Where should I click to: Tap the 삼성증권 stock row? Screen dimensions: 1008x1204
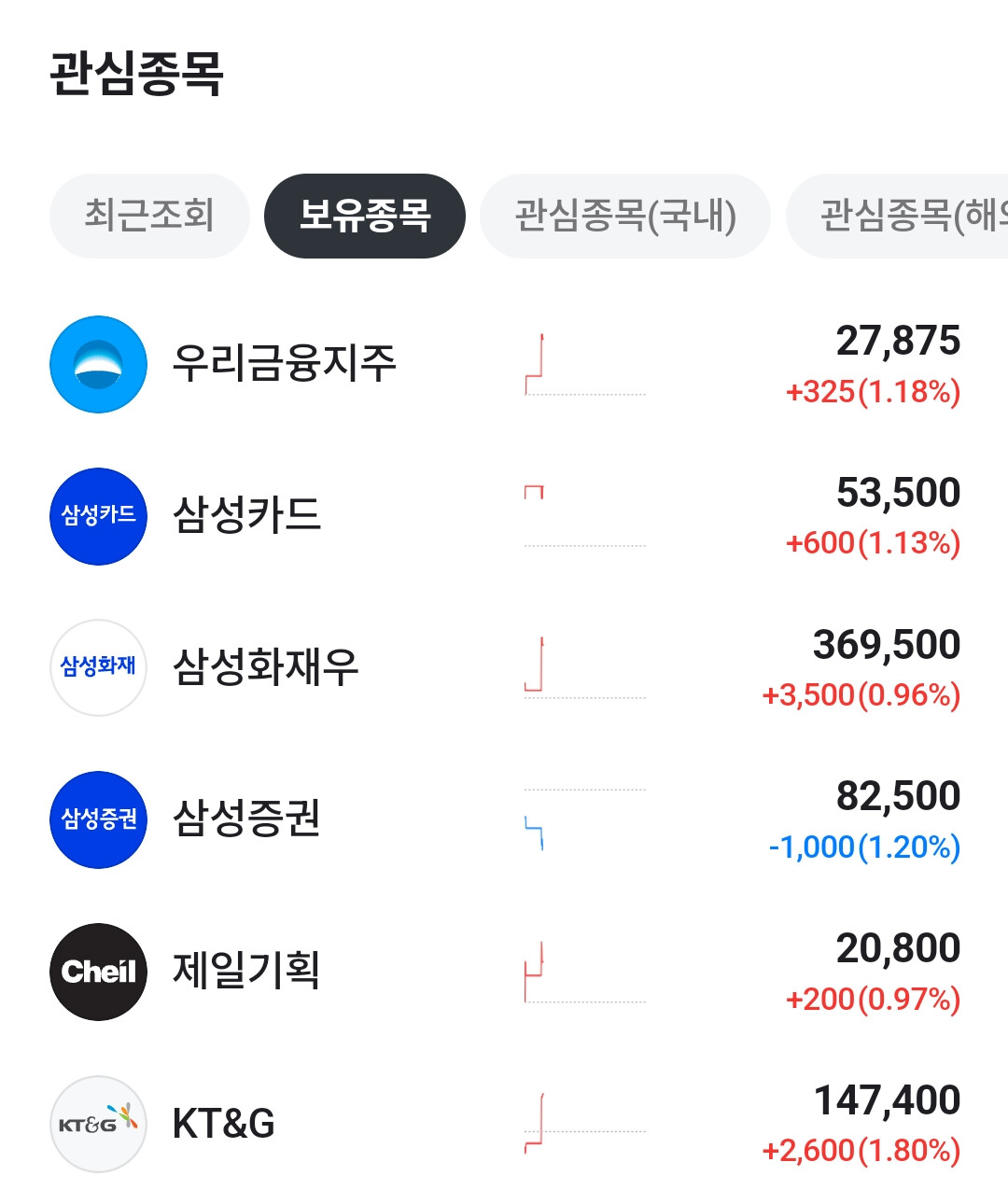point(247,819)
